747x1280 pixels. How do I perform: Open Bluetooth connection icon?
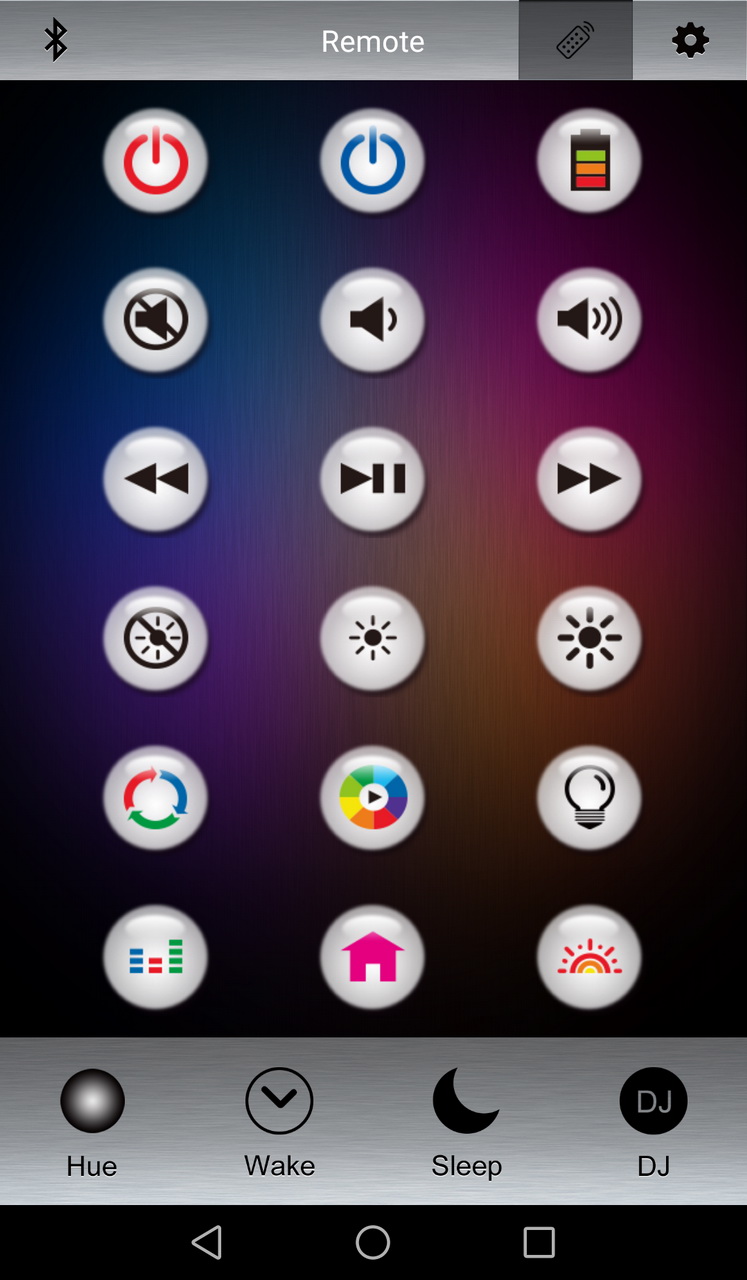click(56, 40)
